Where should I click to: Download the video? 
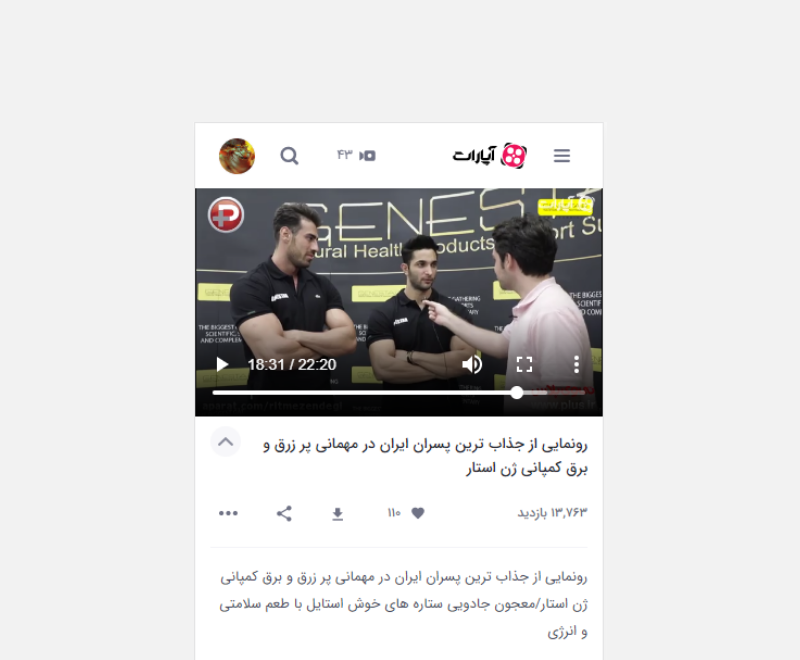338,514
